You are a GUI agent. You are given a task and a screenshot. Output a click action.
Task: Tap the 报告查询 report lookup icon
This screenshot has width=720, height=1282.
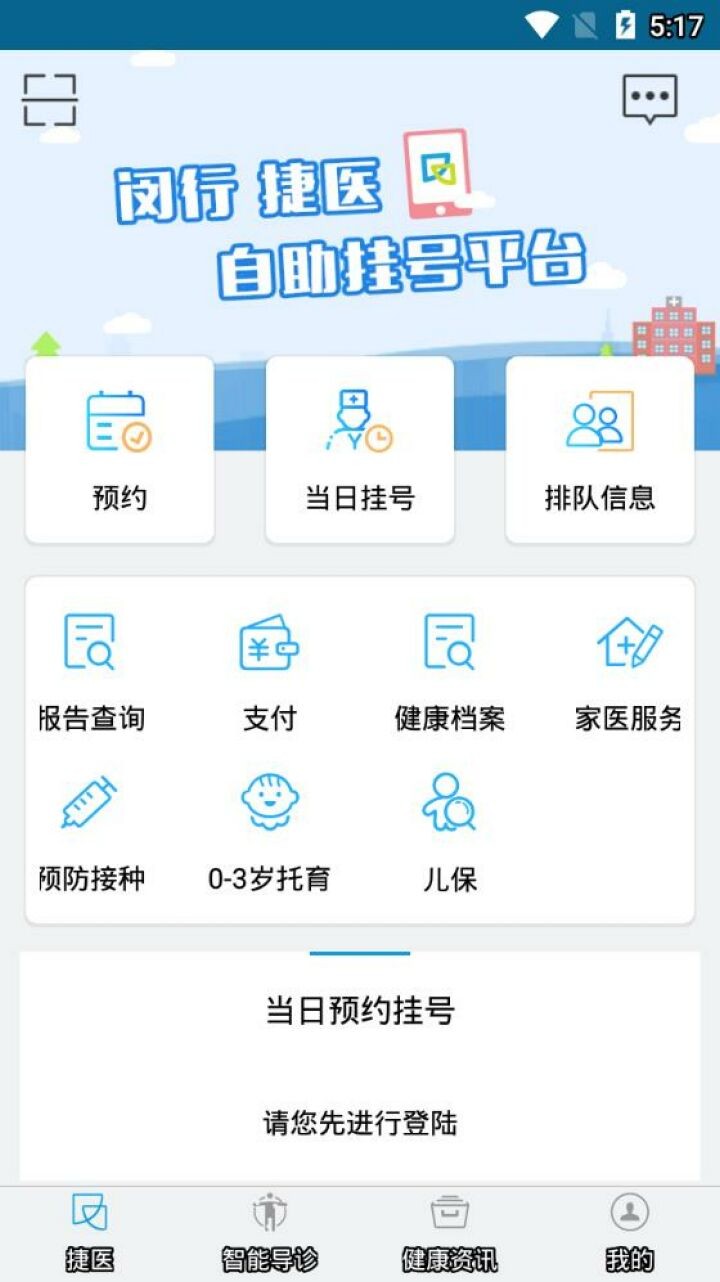[89, 645]
